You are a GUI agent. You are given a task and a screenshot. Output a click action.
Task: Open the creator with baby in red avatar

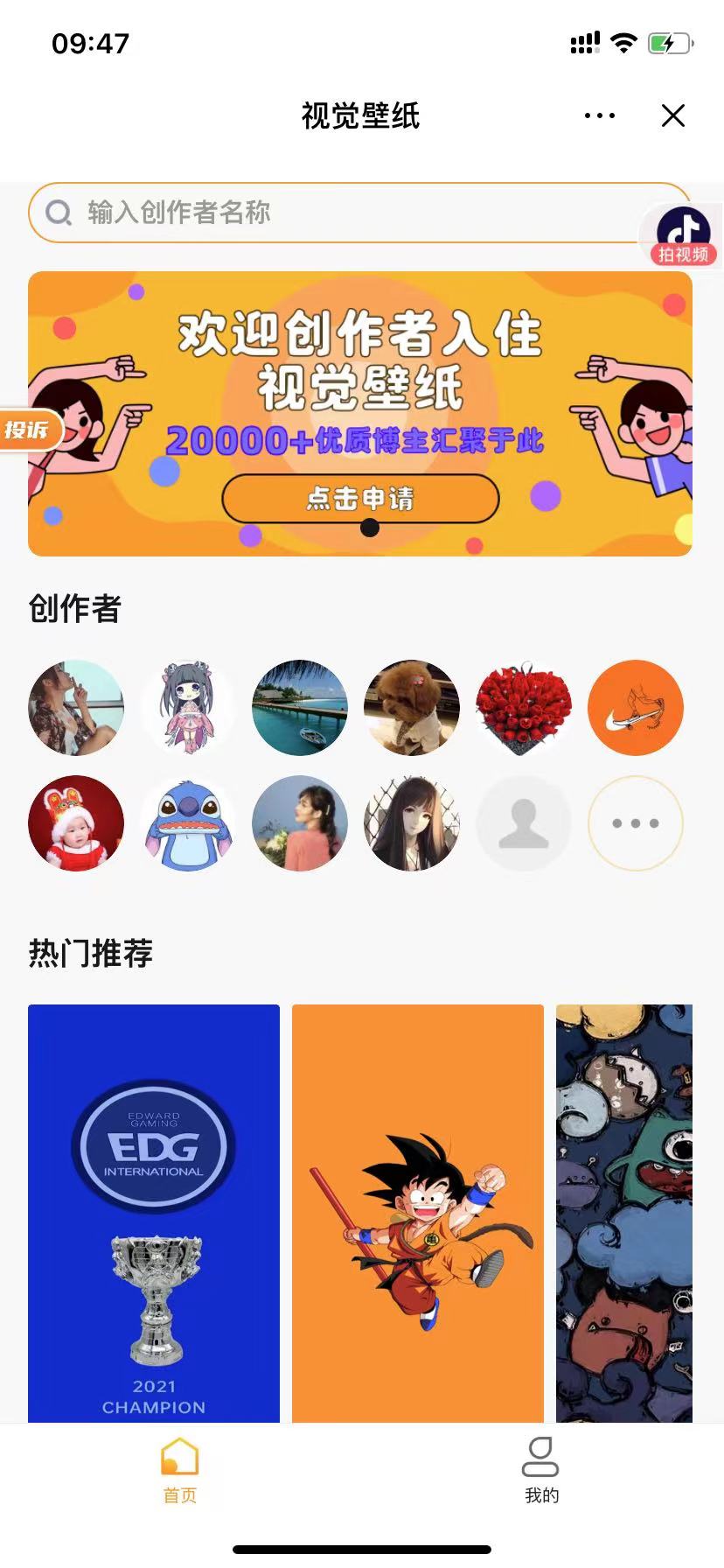tap(76, 823)
